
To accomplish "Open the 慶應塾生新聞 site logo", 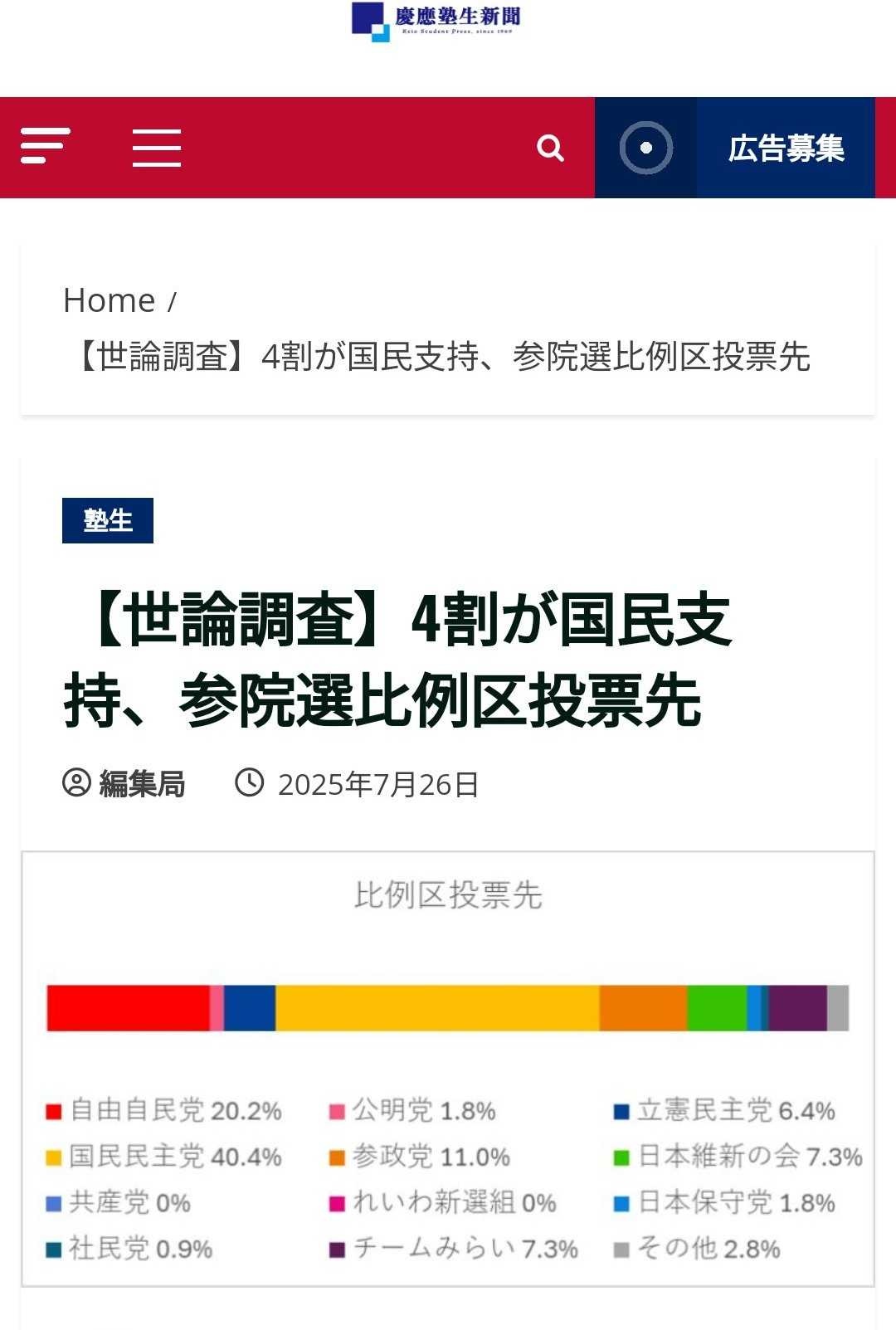I will pos(436,21).
